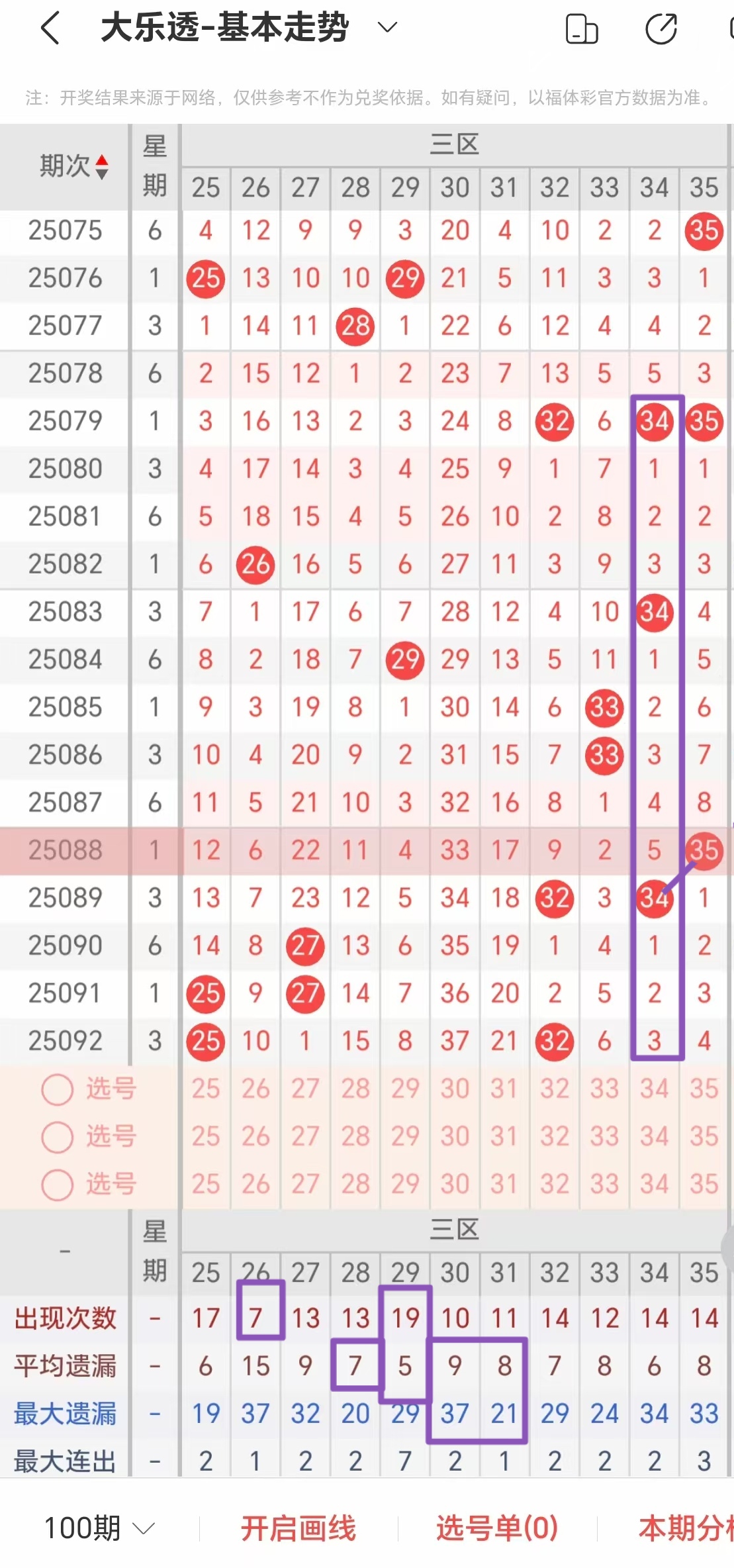Select the first 选号 selection circle
The height and width of the screenshot is (1568, 734).
point(58,1088)
